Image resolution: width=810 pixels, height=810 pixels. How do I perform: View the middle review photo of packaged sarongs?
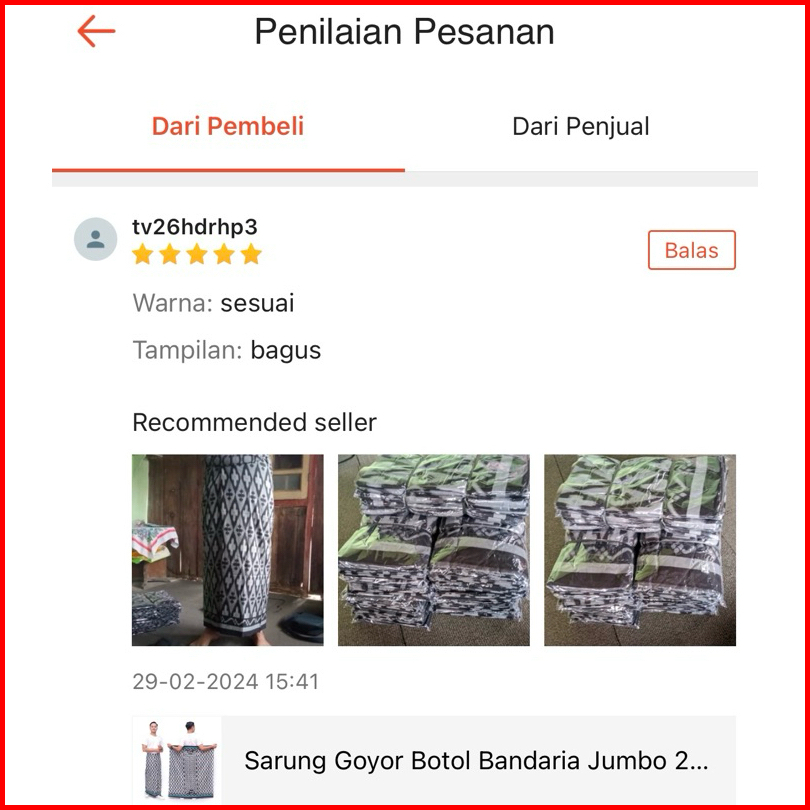pyautogui.click(x=434, y=550)
